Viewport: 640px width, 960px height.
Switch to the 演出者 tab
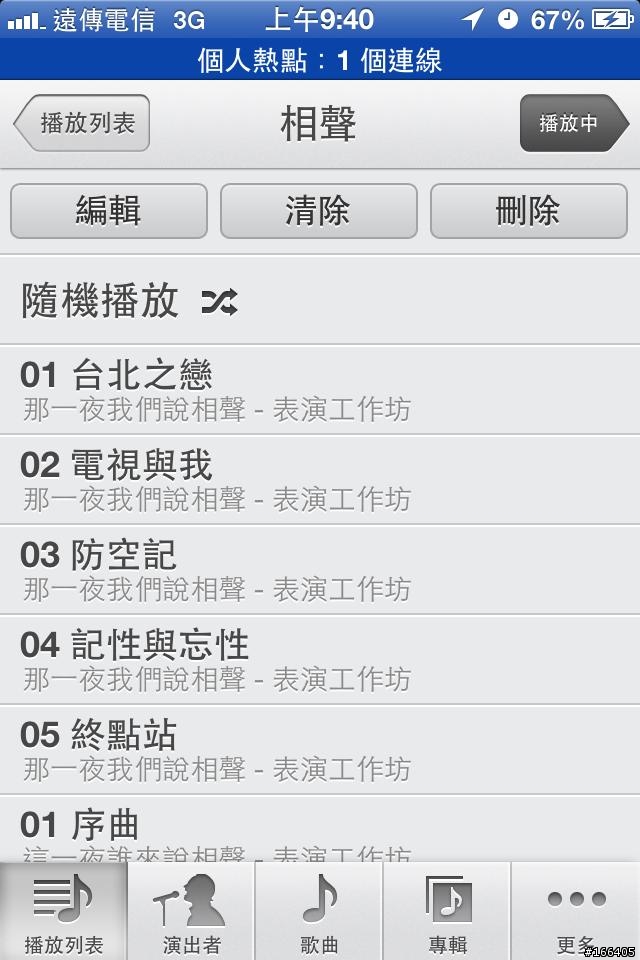pos(191,912)
